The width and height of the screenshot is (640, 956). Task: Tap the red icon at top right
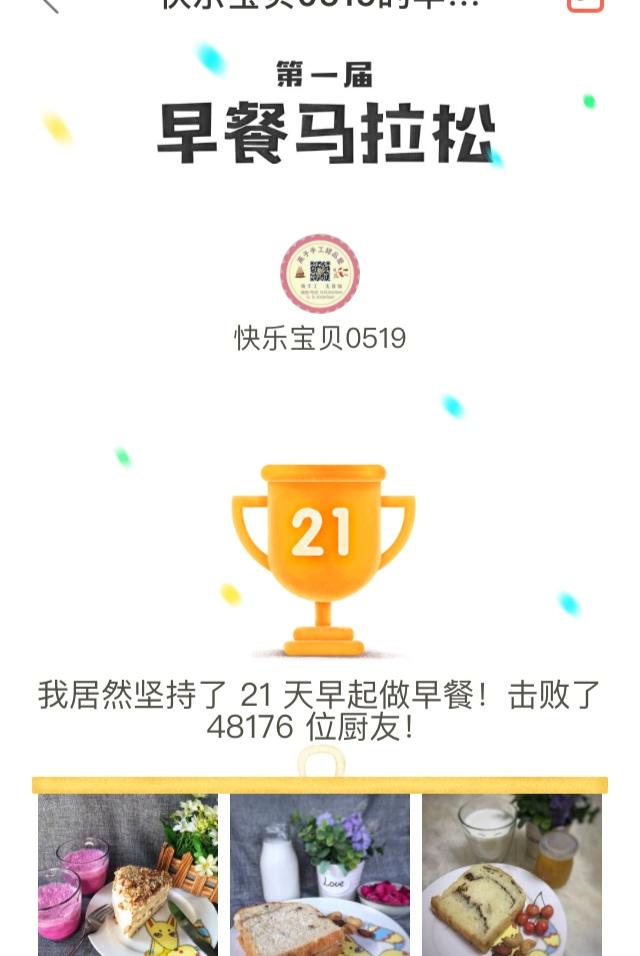point(585,4)
